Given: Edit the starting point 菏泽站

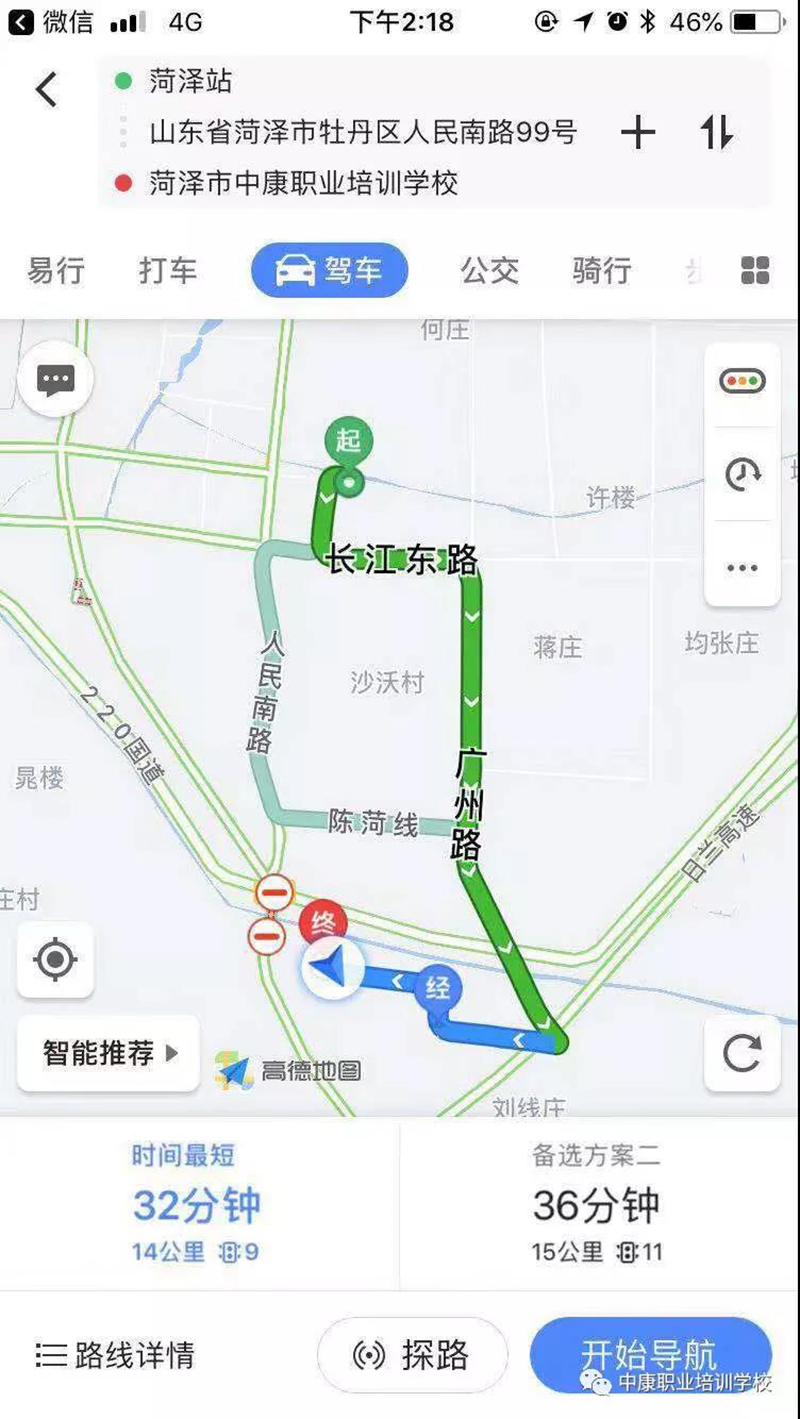Looking at the screenshot, I should [191, 81].
